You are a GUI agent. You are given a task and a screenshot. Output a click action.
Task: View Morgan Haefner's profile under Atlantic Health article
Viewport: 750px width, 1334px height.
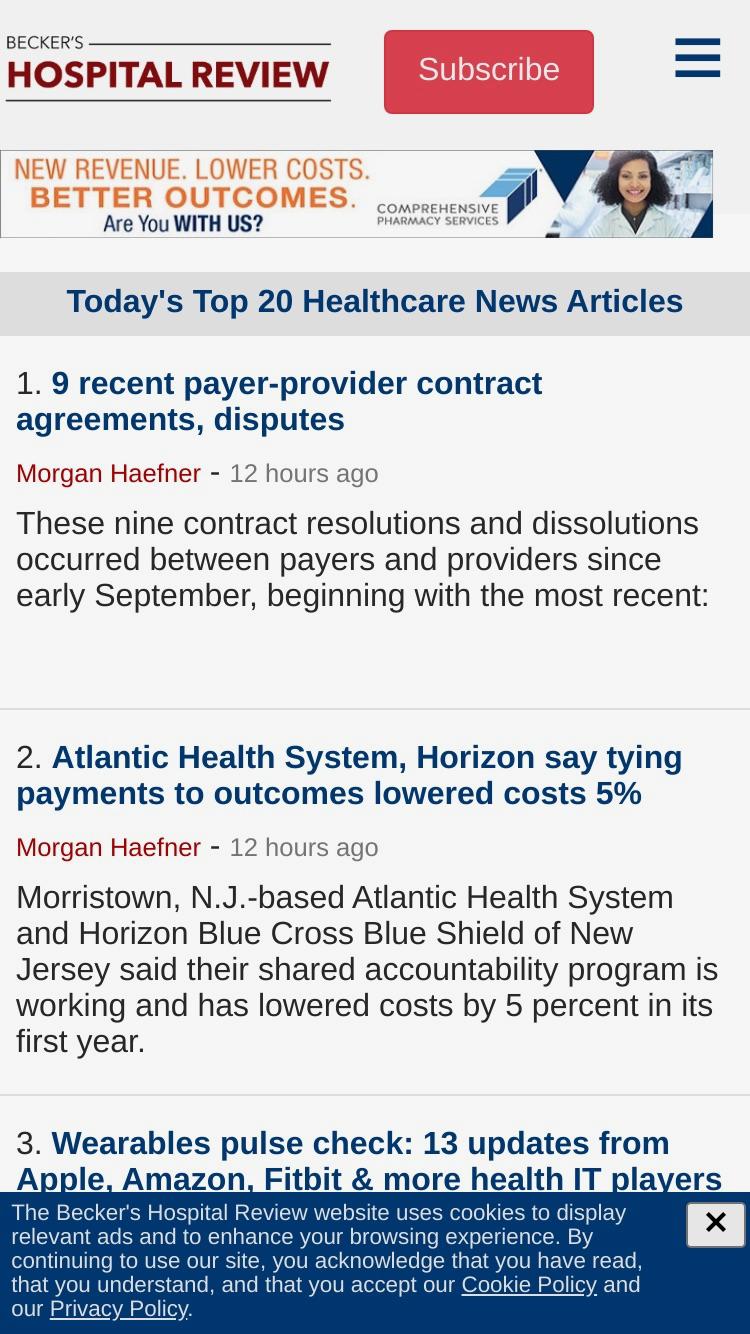(108, 847)
